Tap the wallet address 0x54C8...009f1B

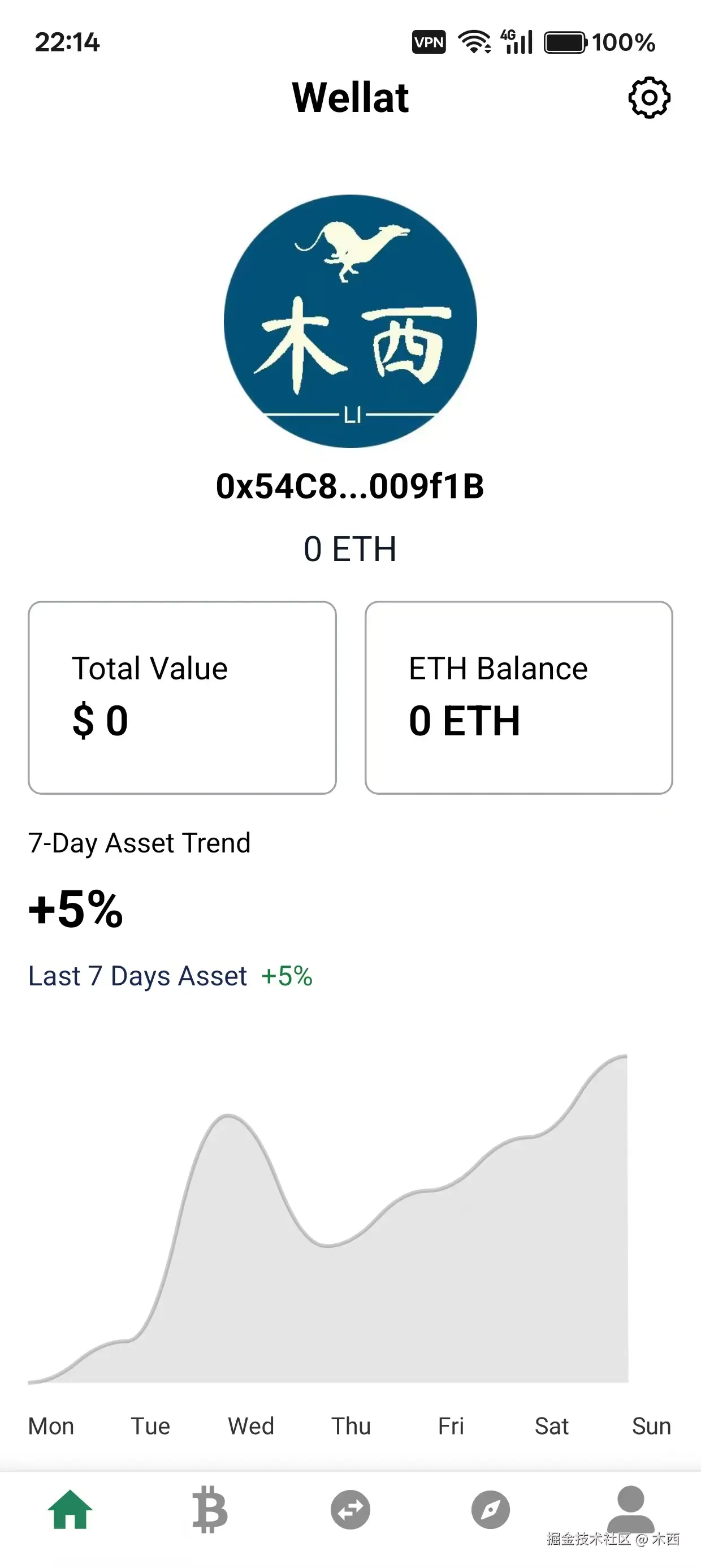click(x=350, y=486)
